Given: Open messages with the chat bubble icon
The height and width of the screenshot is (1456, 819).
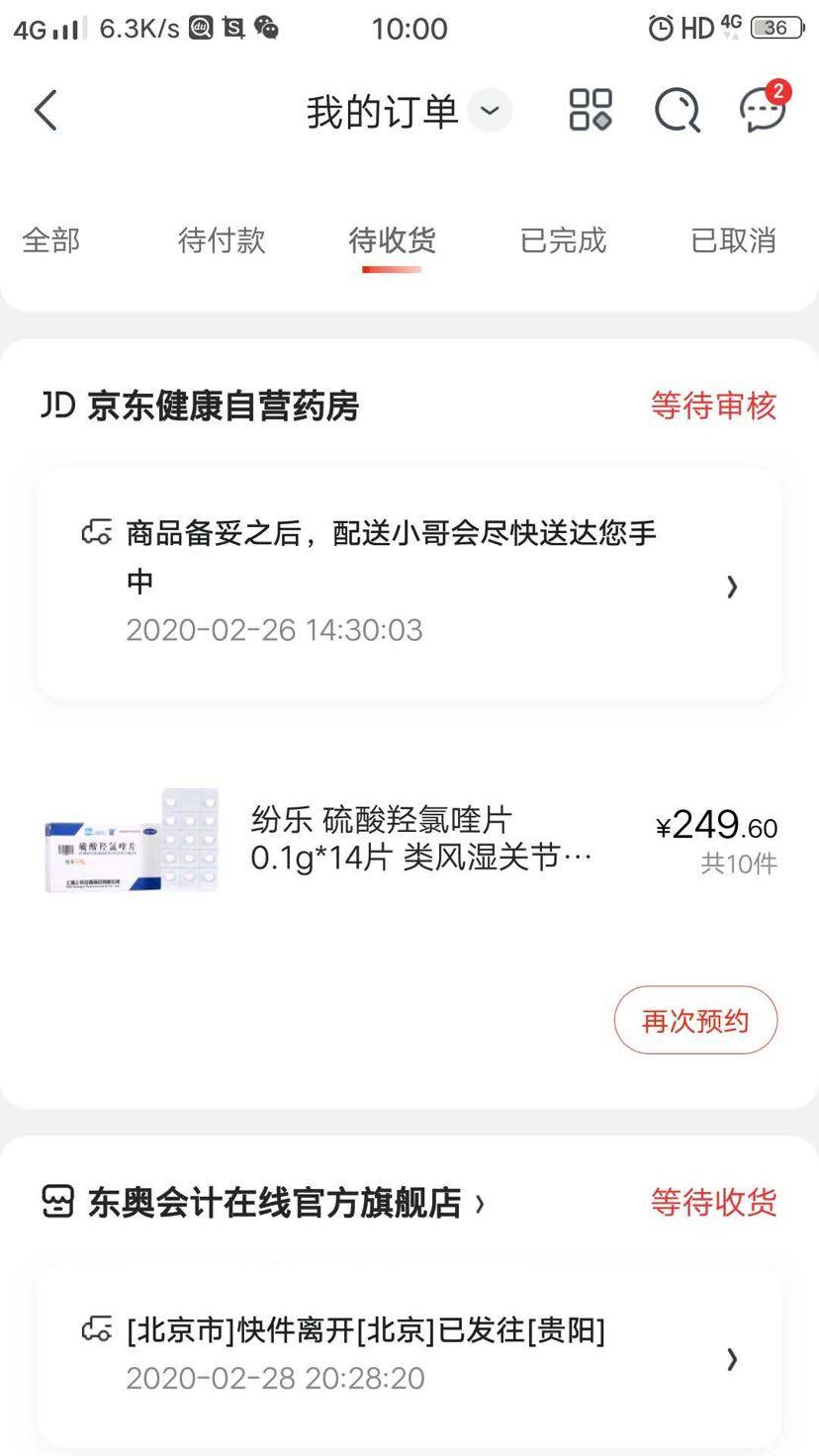Looking at the screenshot, I should click(763, 110).
